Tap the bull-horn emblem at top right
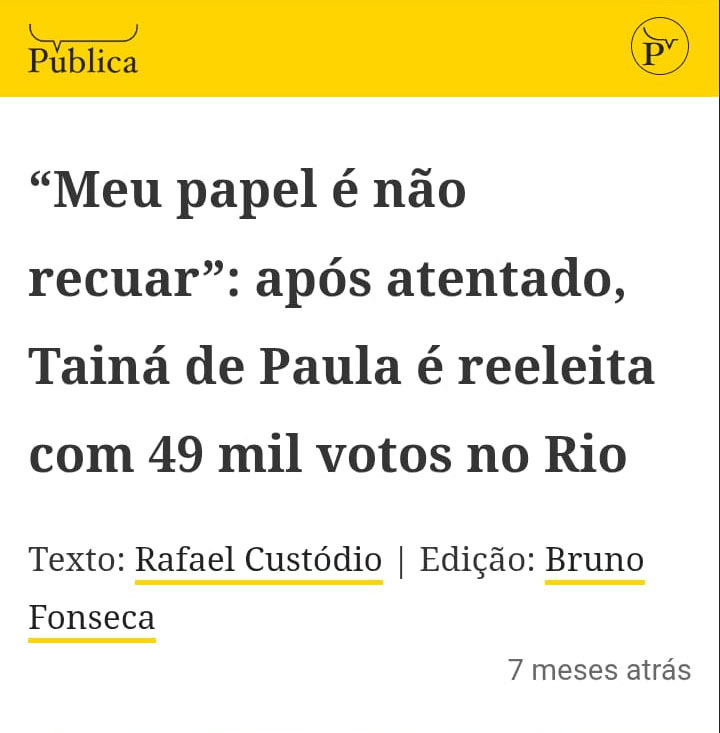 (659, 44)
